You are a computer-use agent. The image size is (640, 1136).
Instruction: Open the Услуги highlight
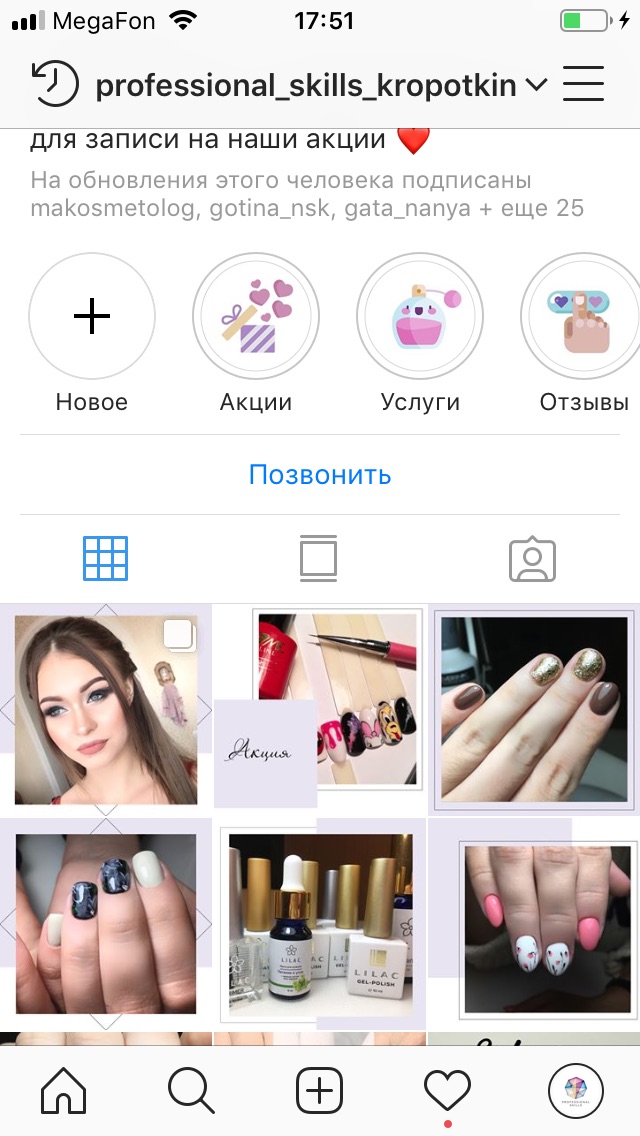[420, 317]
